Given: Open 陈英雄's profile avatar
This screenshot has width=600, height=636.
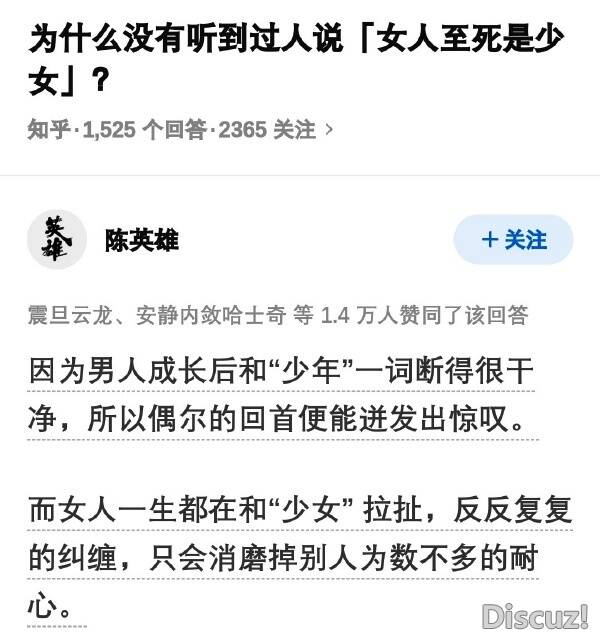Looking at the screenshot, I should pyautogui.click(x=56, y=240).
